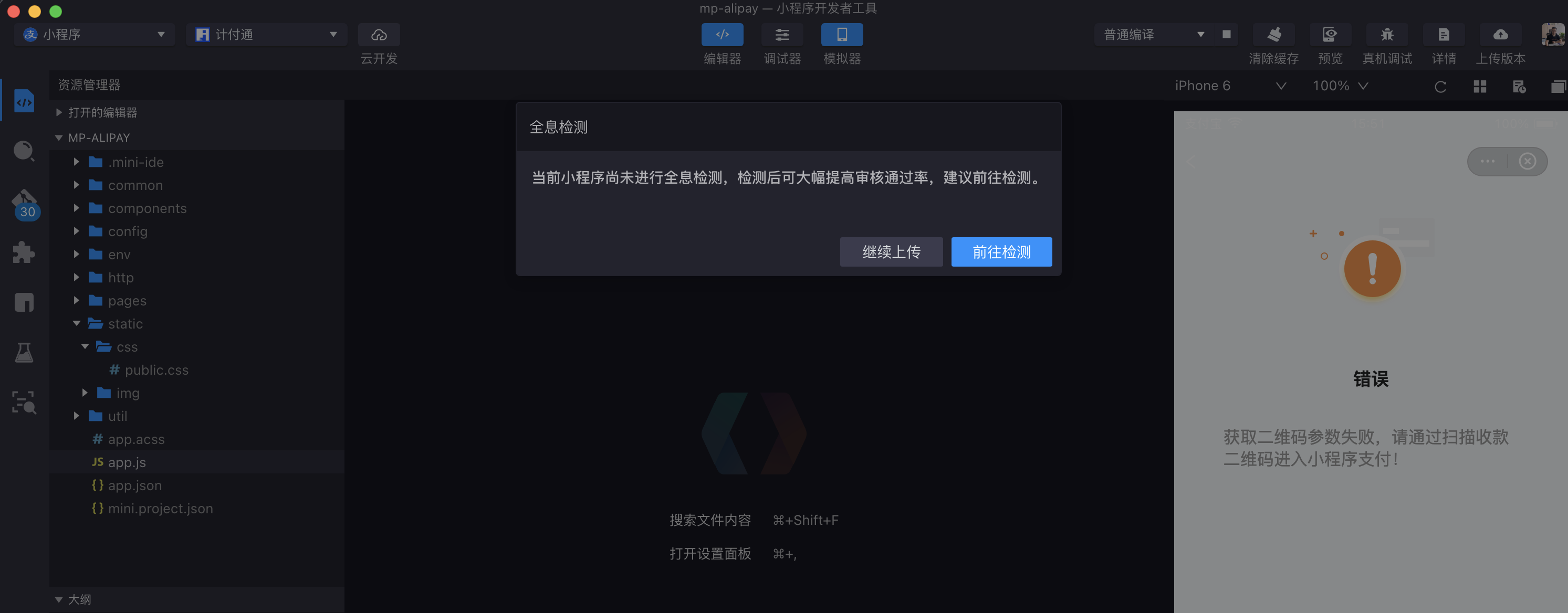Open the 计付通 project dropdown
Viewport: 1568px width, 613px height.
[267, 35]
